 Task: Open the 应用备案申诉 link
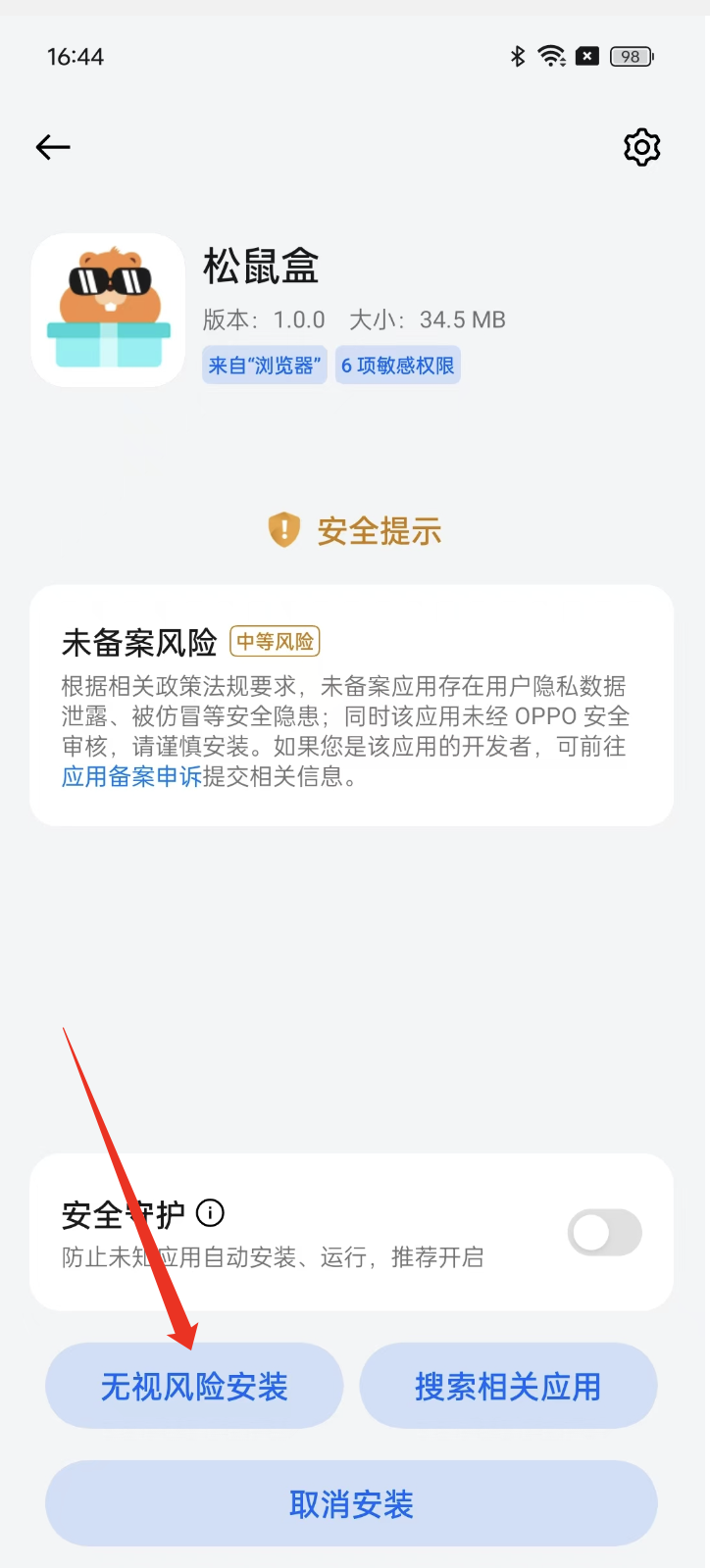point(131,777)
